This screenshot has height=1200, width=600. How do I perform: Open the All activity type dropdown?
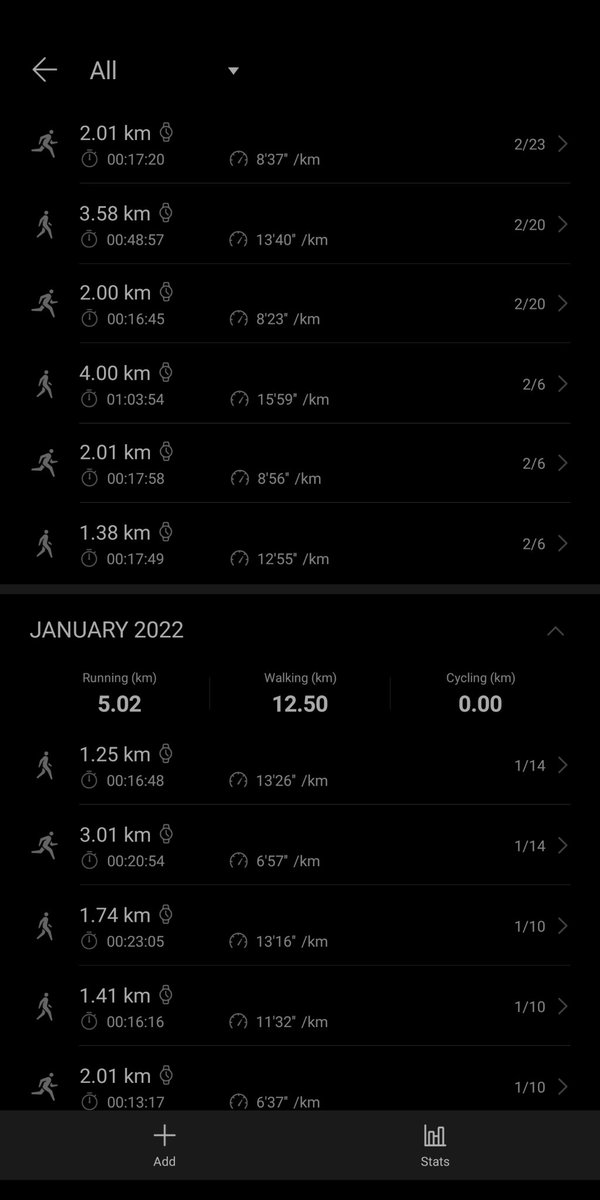165,70
